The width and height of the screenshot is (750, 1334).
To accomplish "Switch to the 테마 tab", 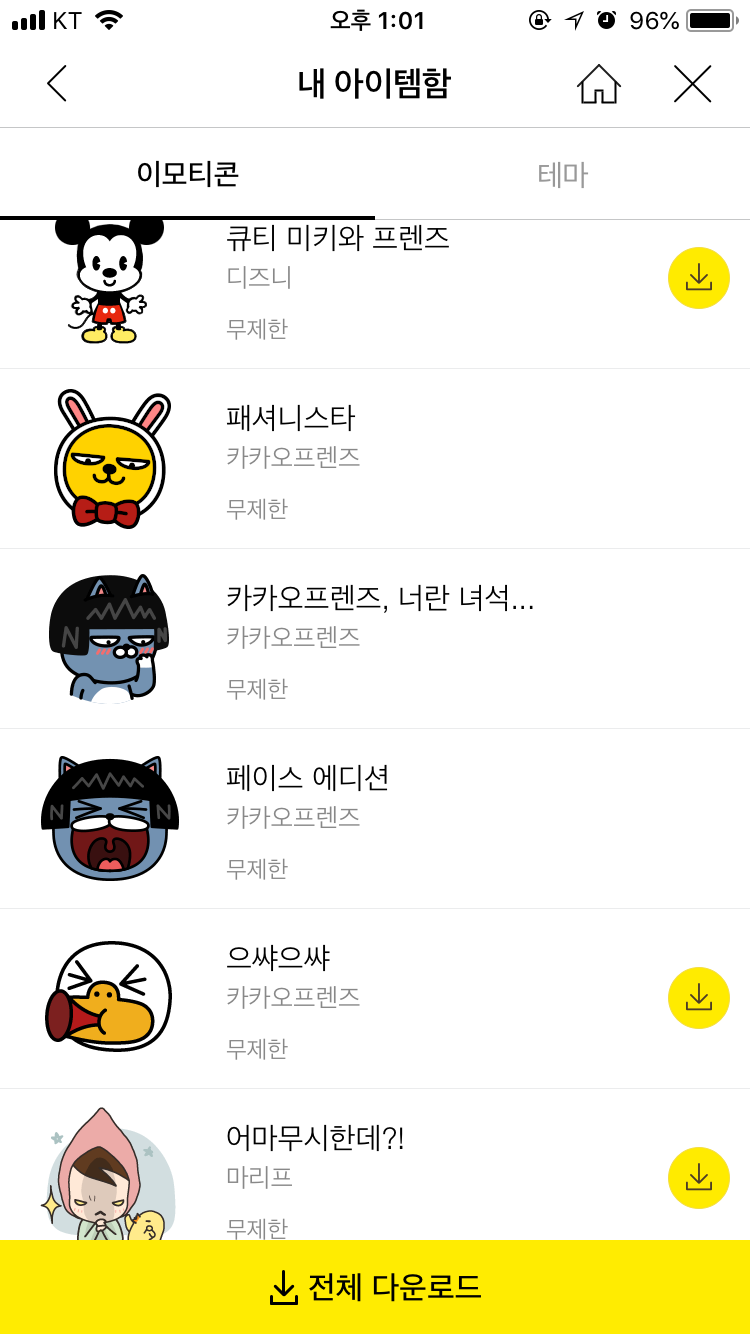I will pyautogui.click(x=562, y=175).
